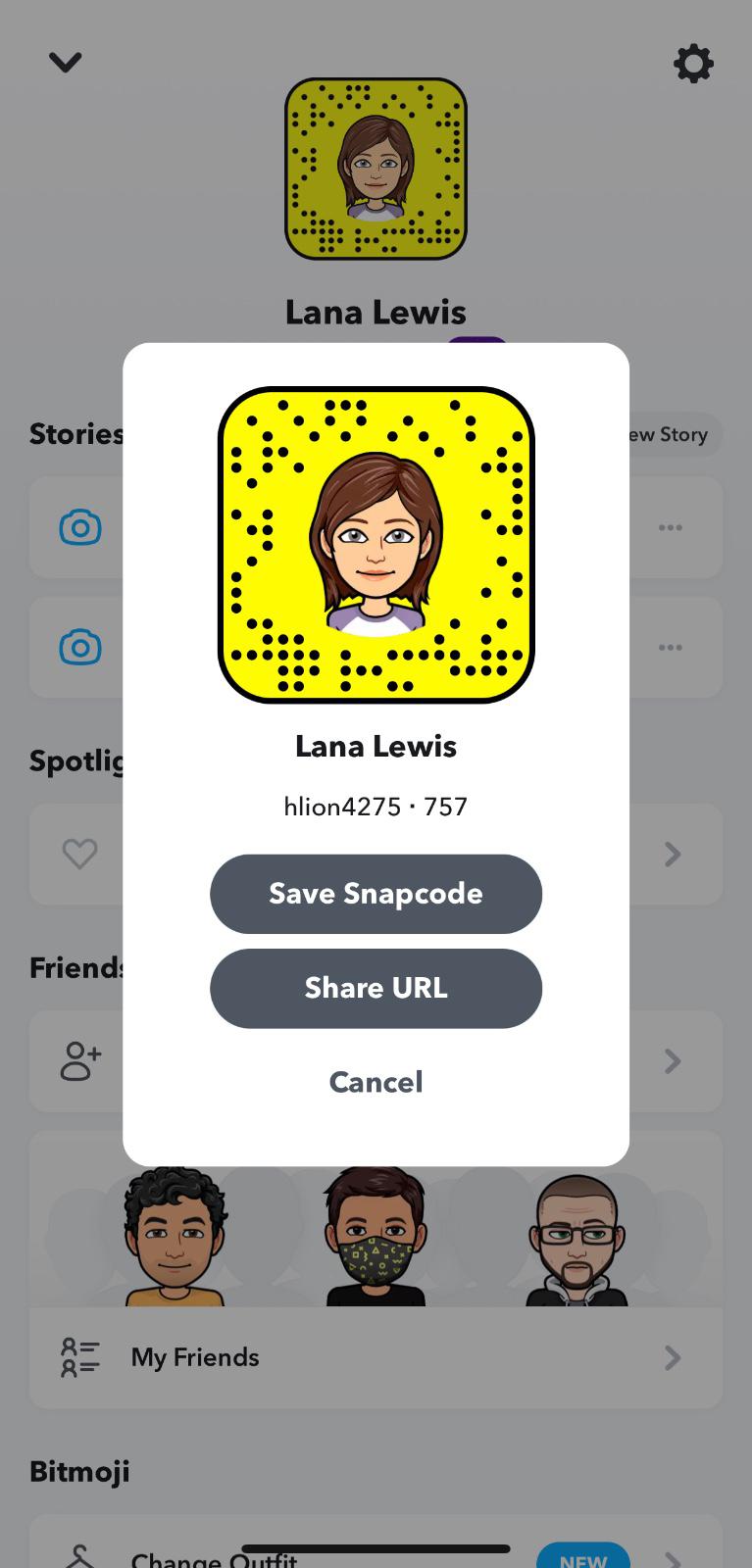The image size is (752, 1568).
Task: Save the Snapcode to the device
Action: pos(376,894)
